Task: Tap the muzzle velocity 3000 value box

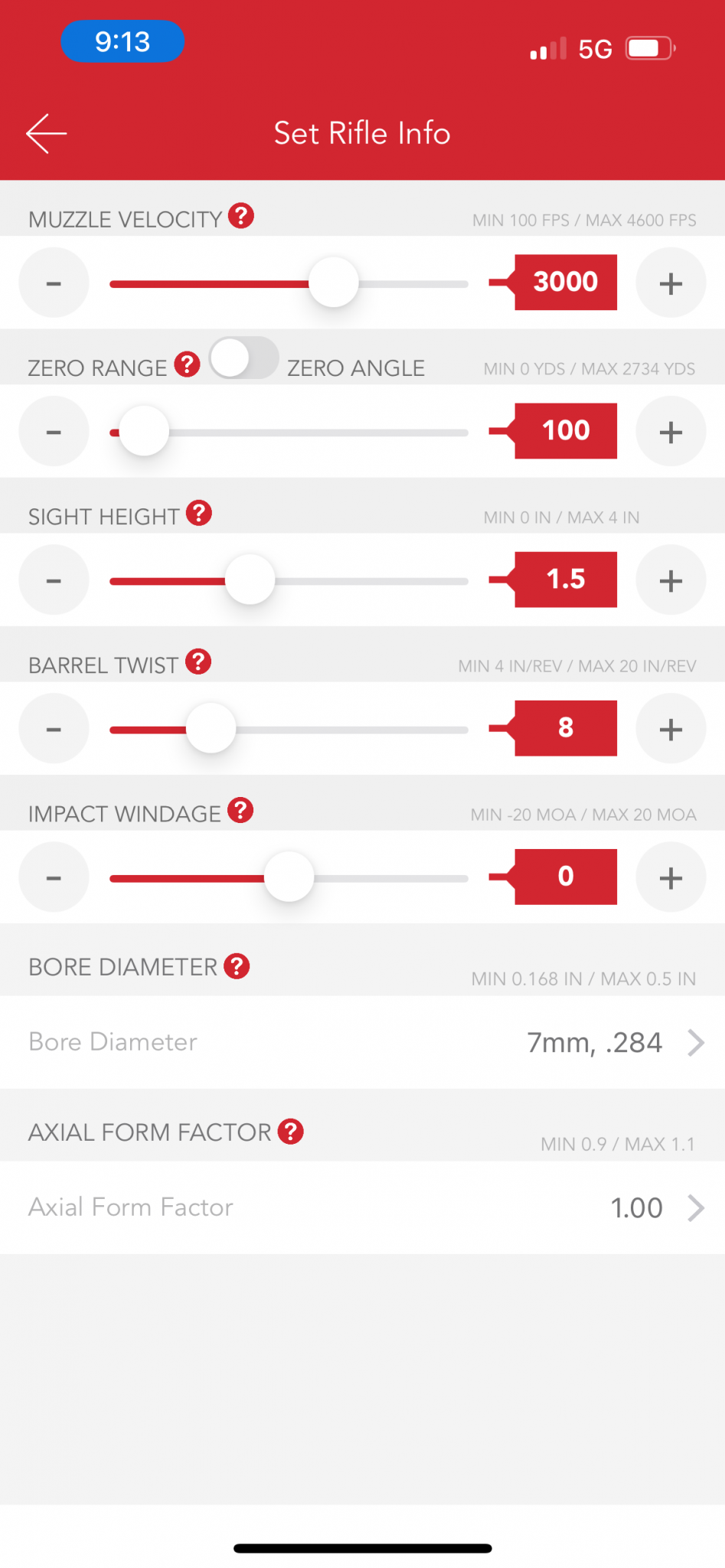Action: coord(565,283)
